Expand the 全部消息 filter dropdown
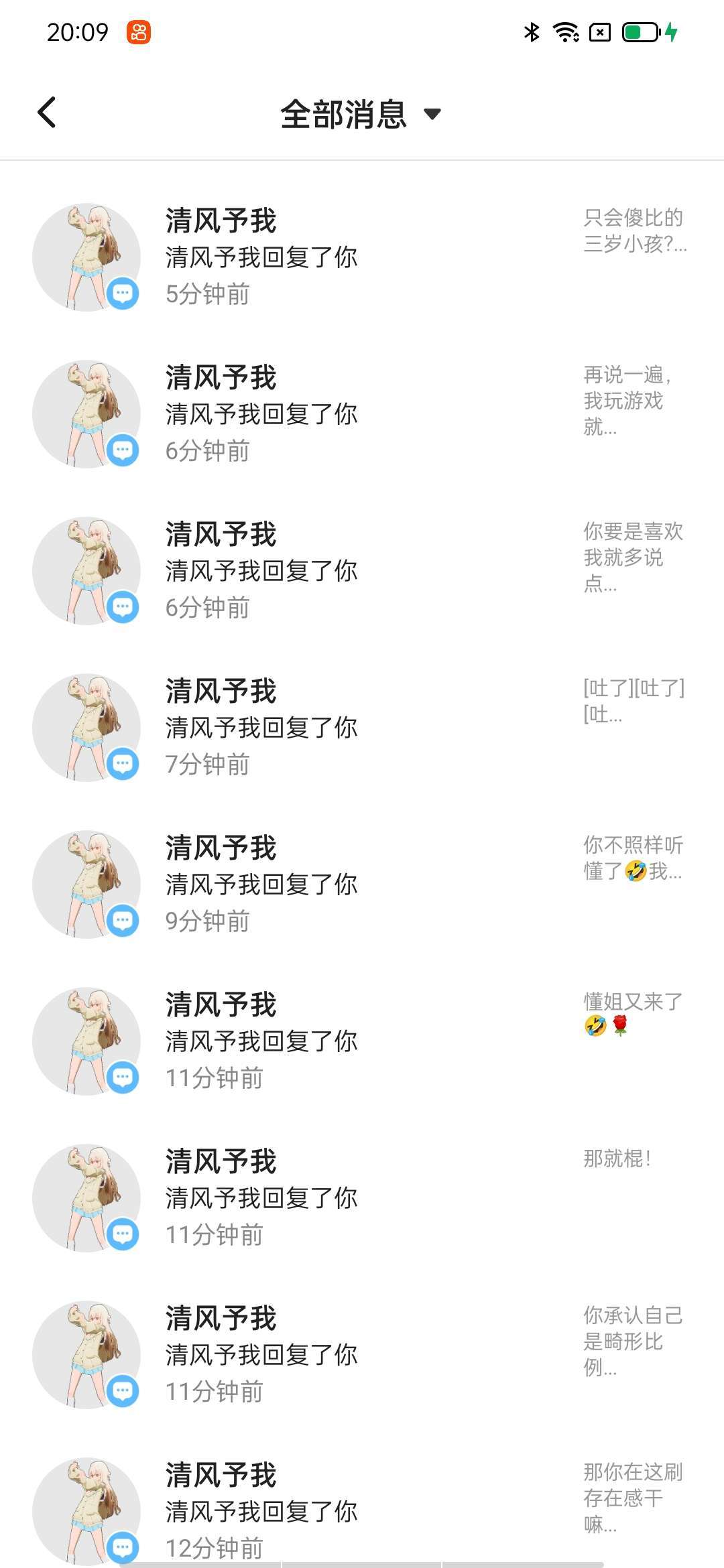The image size is (724, 1568). tap(361, 114)
